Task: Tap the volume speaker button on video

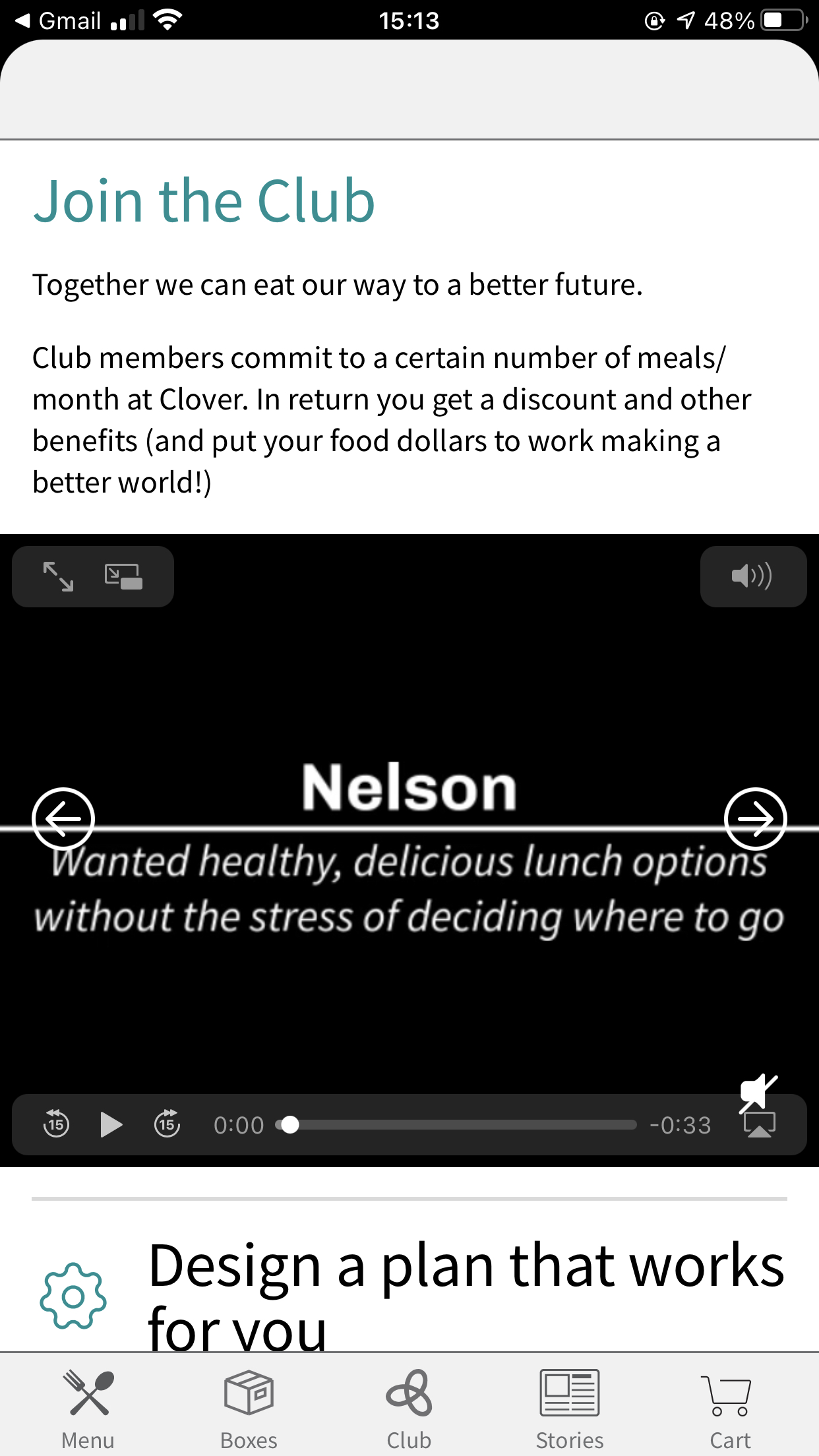Action: [x=753, y=576]
